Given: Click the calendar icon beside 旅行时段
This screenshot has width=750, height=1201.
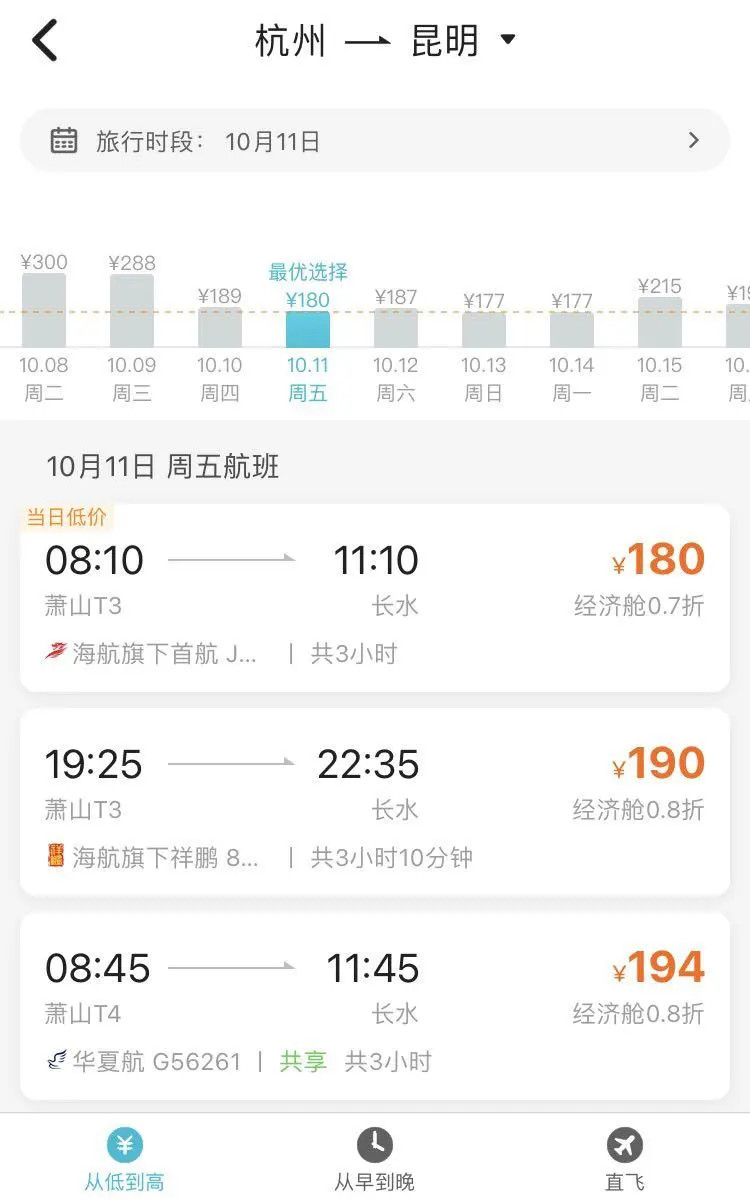Looking at the screenshot, I should tap(65, 140).
